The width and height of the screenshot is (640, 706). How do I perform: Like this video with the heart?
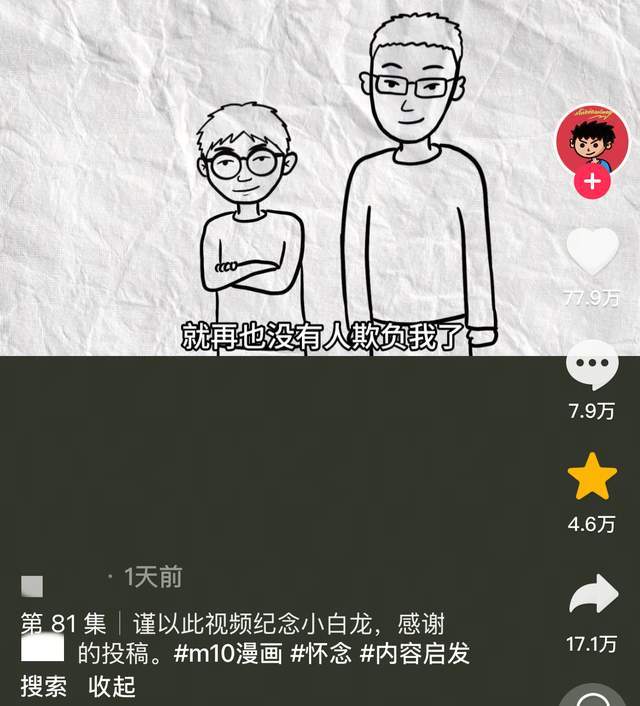(592, 251)
